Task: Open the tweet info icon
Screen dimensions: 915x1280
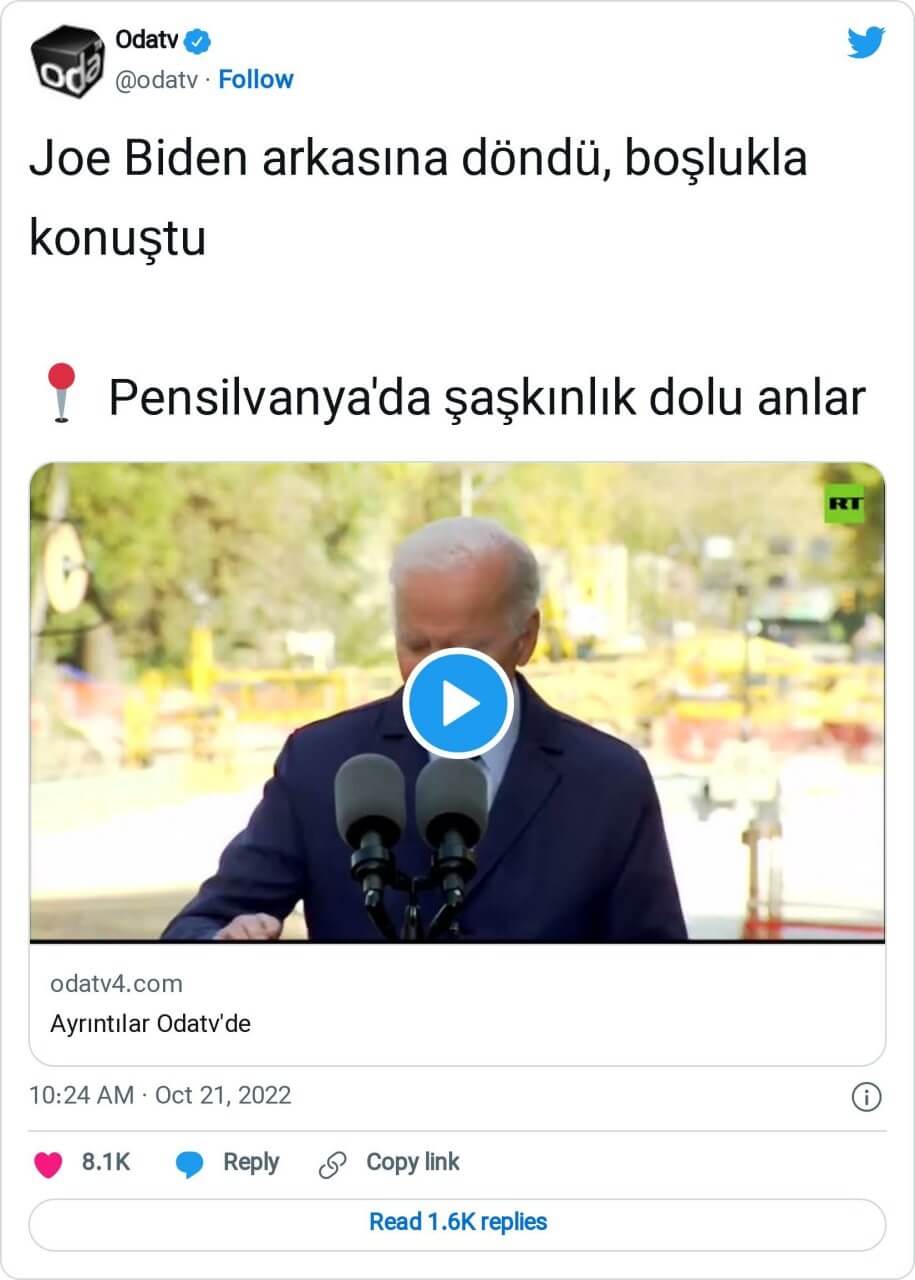Action: coord(866,1097)
